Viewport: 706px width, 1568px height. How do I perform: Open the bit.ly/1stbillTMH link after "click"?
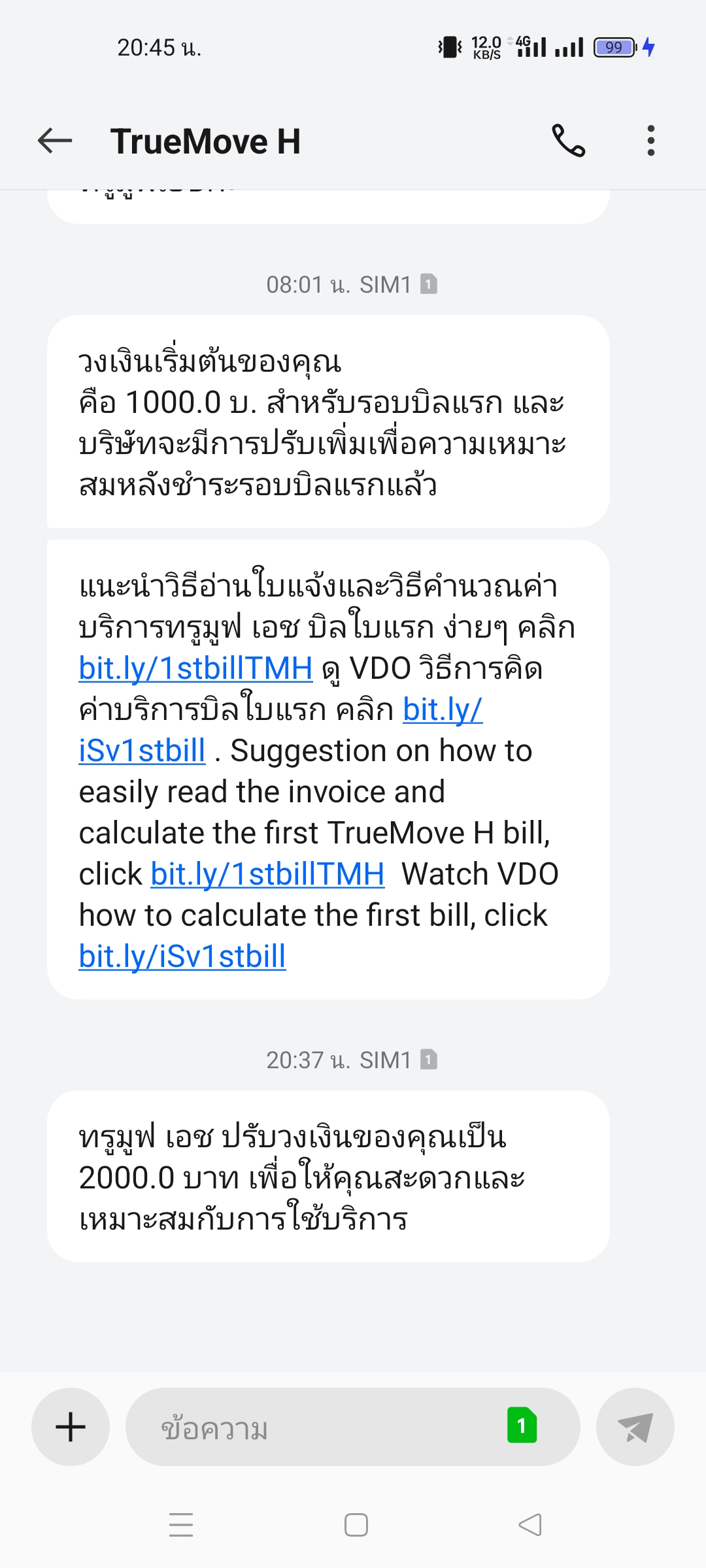pos(267,874)
